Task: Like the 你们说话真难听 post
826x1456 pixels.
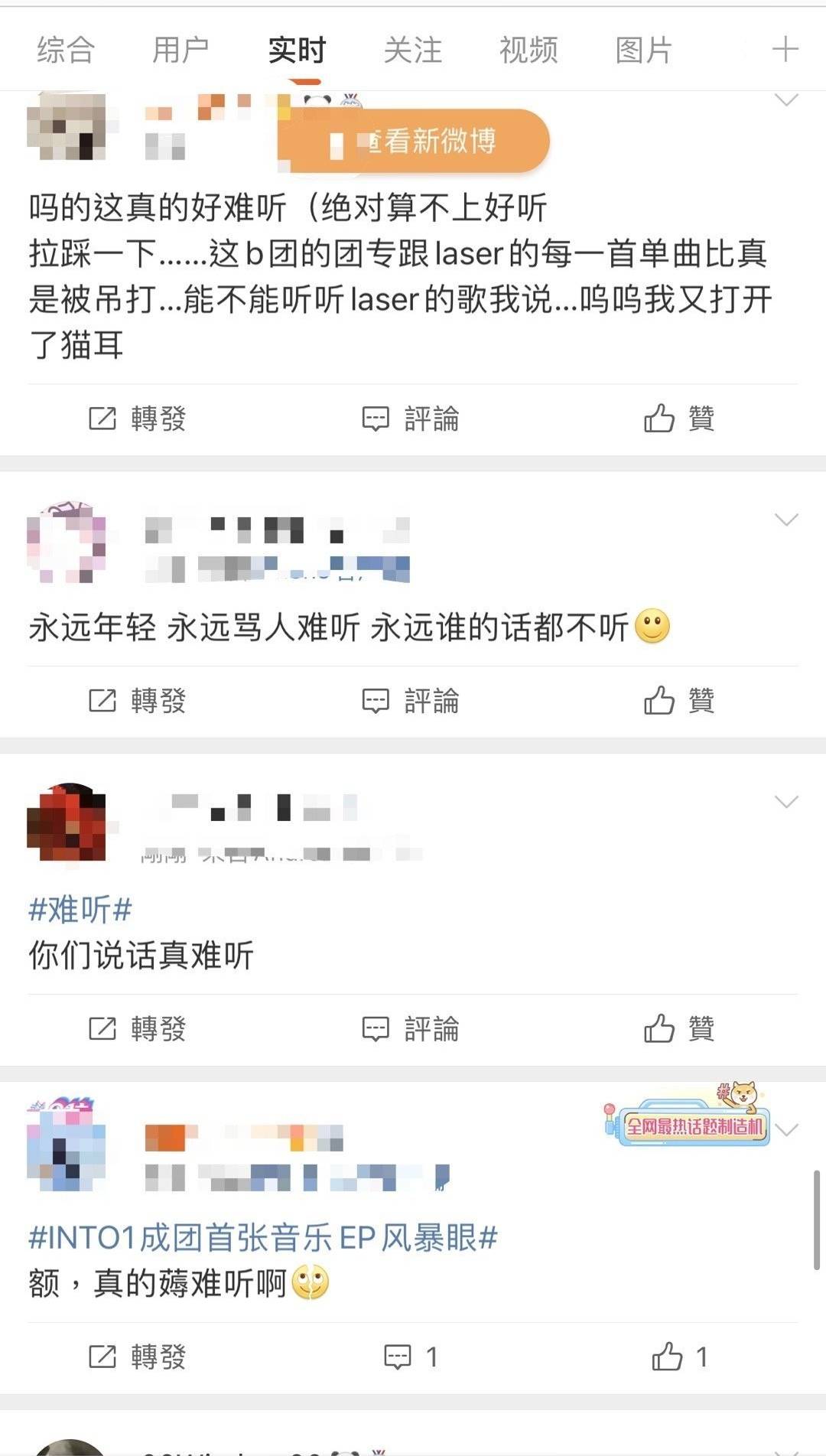Action: click(679, 1028)
